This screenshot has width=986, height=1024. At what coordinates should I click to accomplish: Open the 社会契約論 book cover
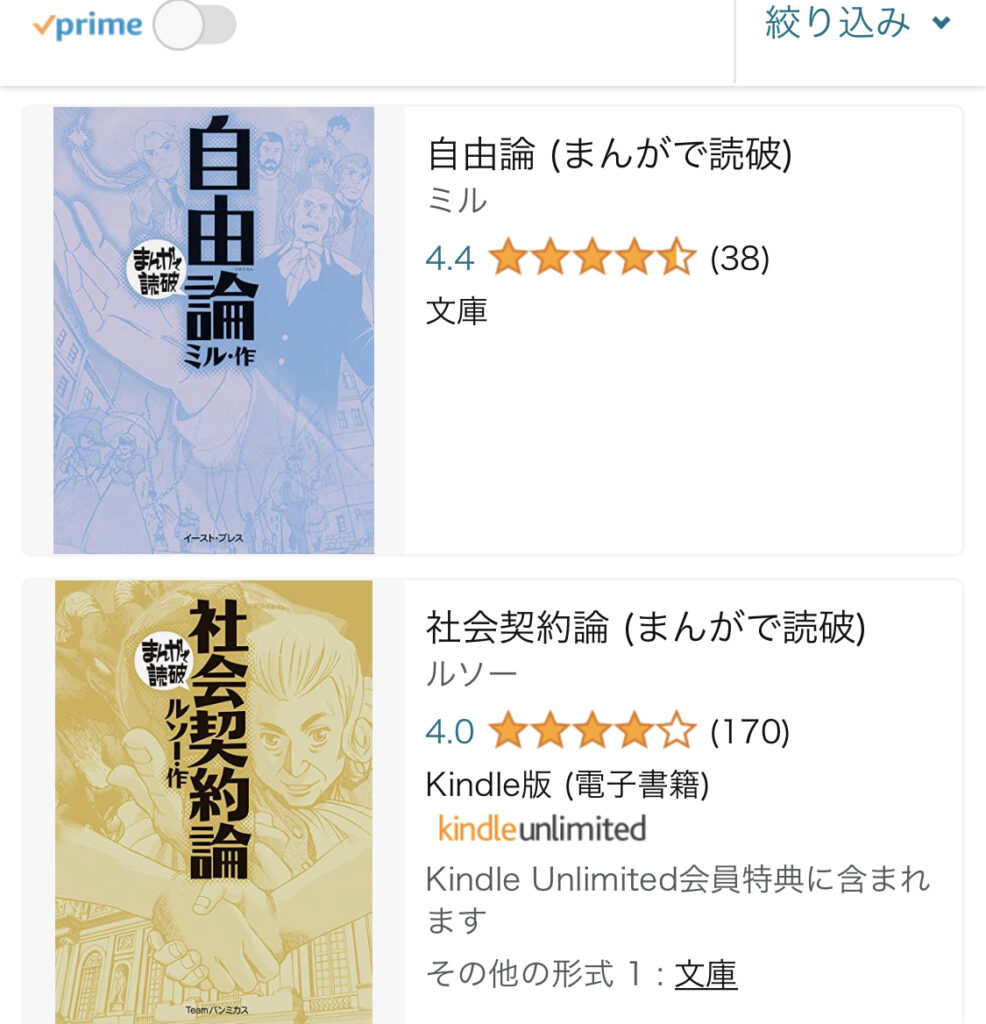213,800
